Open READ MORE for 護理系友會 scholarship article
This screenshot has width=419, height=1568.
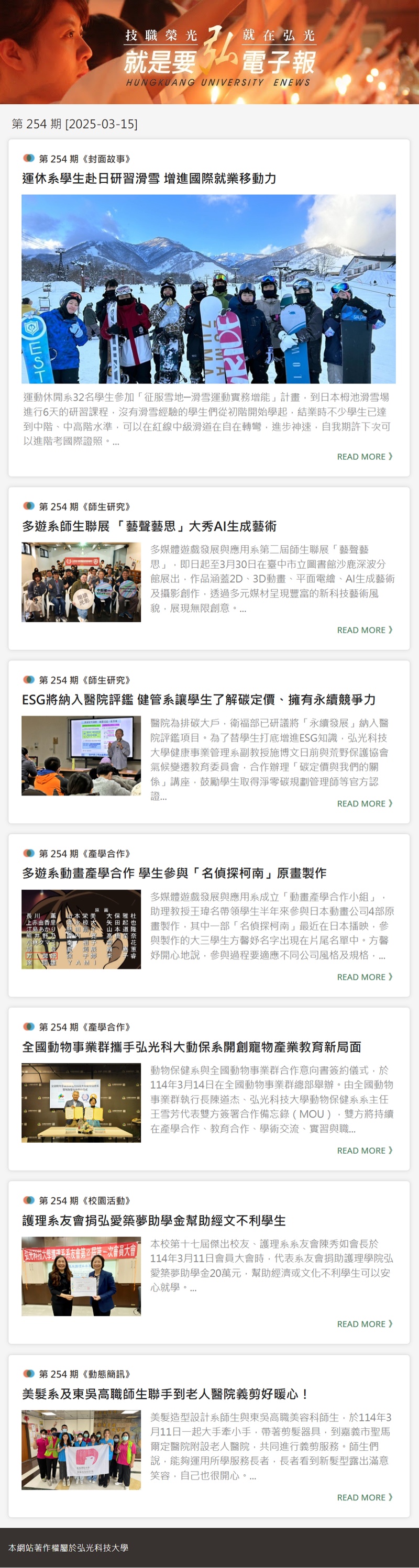click(364, 1324)
